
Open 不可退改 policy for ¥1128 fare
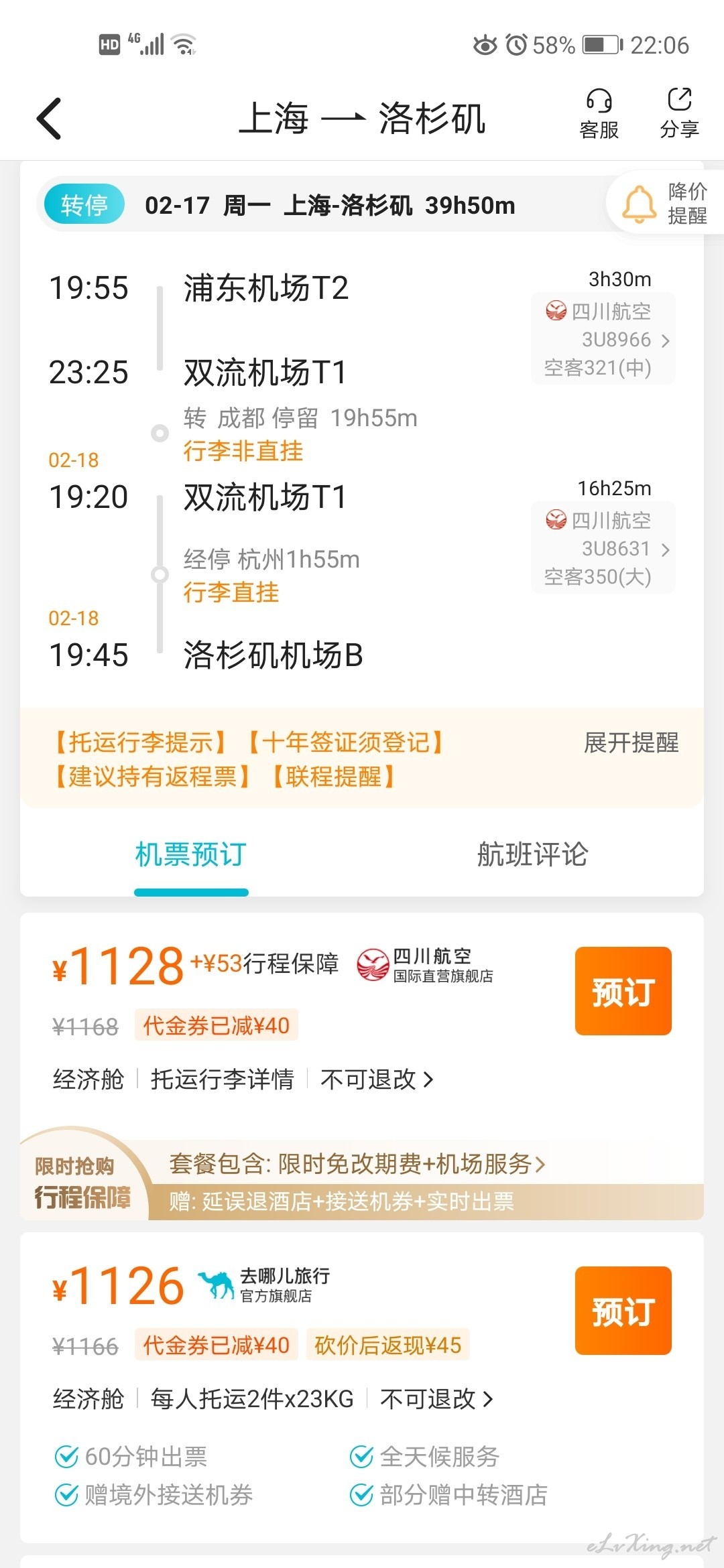point(377,1079)
